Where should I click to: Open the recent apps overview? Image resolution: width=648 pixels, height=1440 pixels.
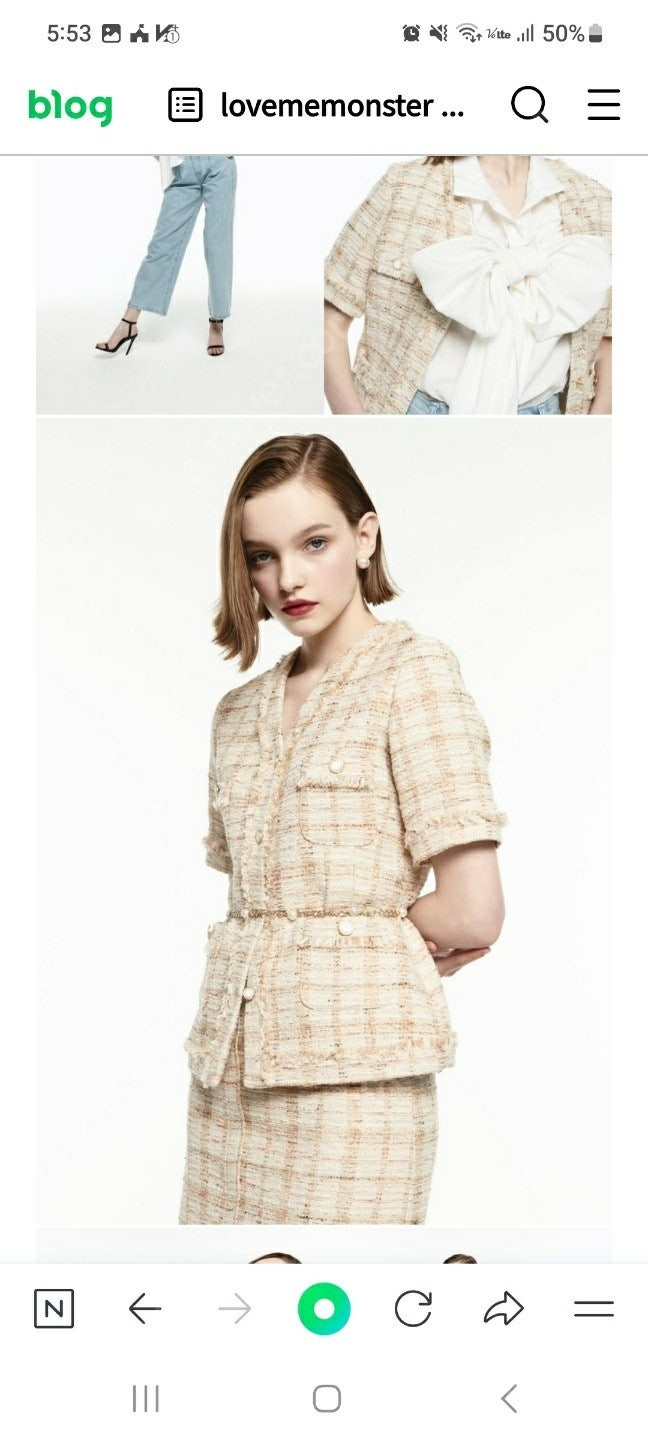pos(146,1398)
